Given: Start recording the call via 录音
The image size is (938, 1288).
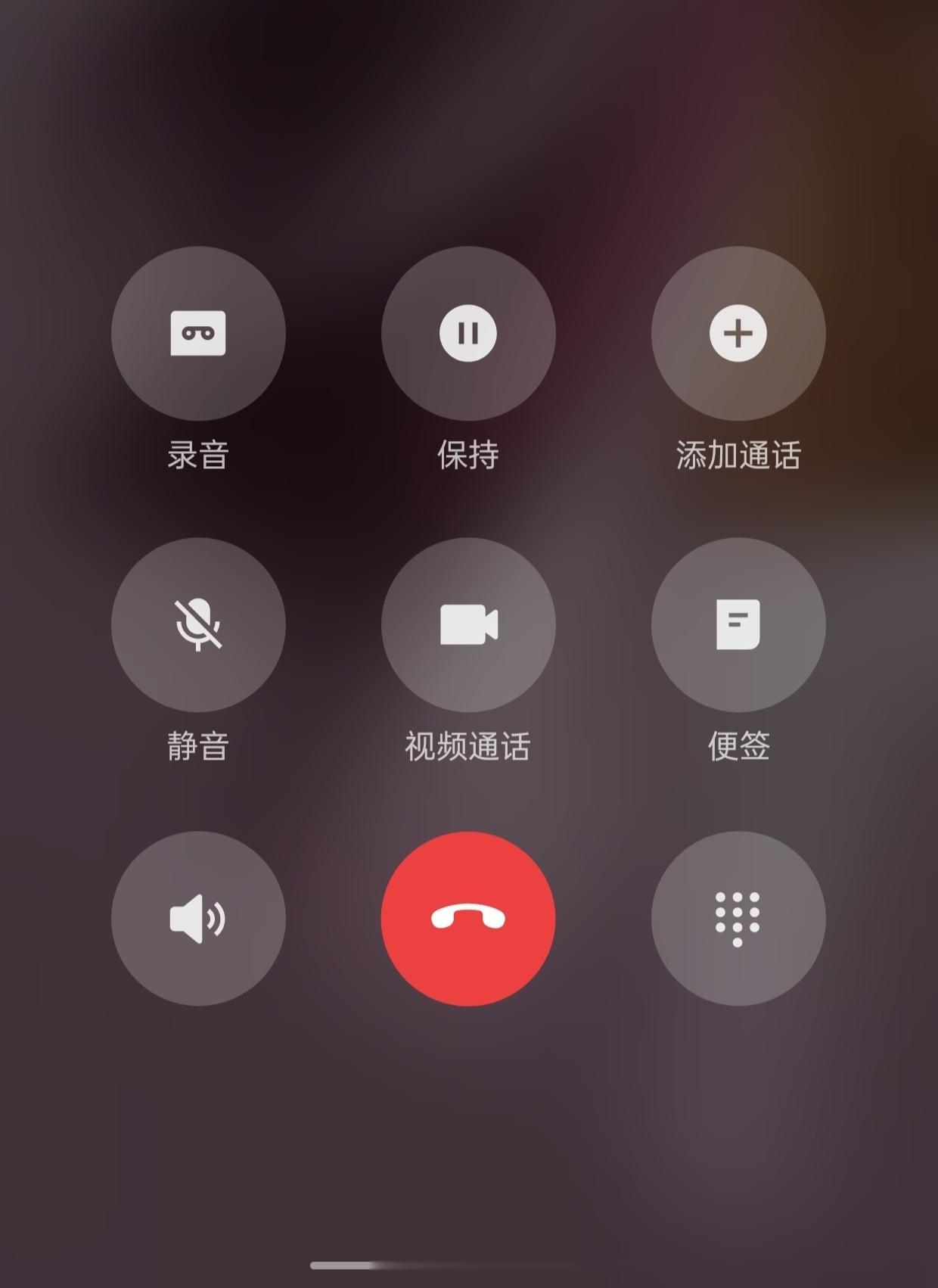Looking at the screenshot, I should tap(199, 334).
